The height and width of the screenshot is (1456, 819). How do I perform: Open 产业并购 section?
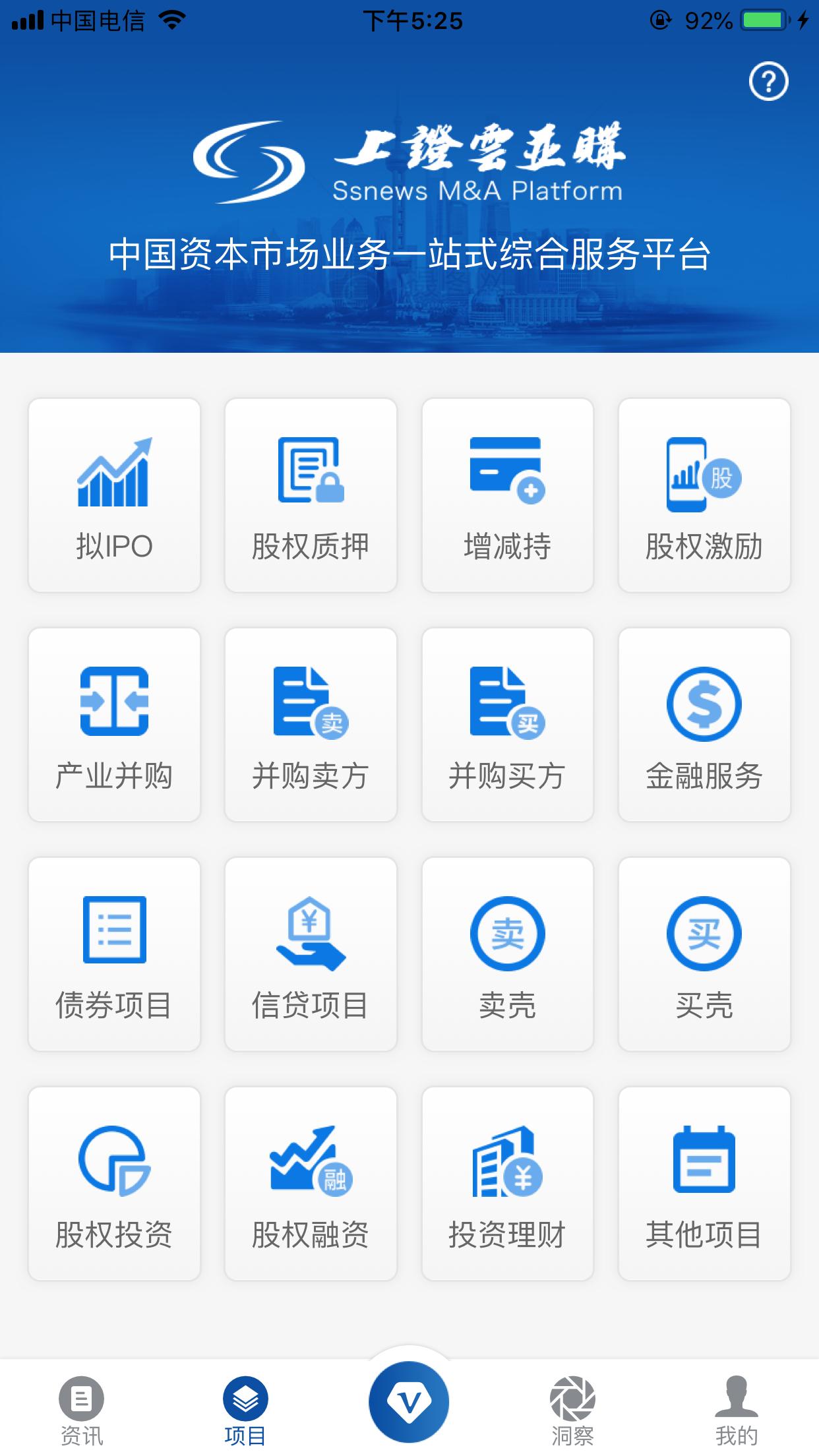pyautogui.click(x=114, y=724)
